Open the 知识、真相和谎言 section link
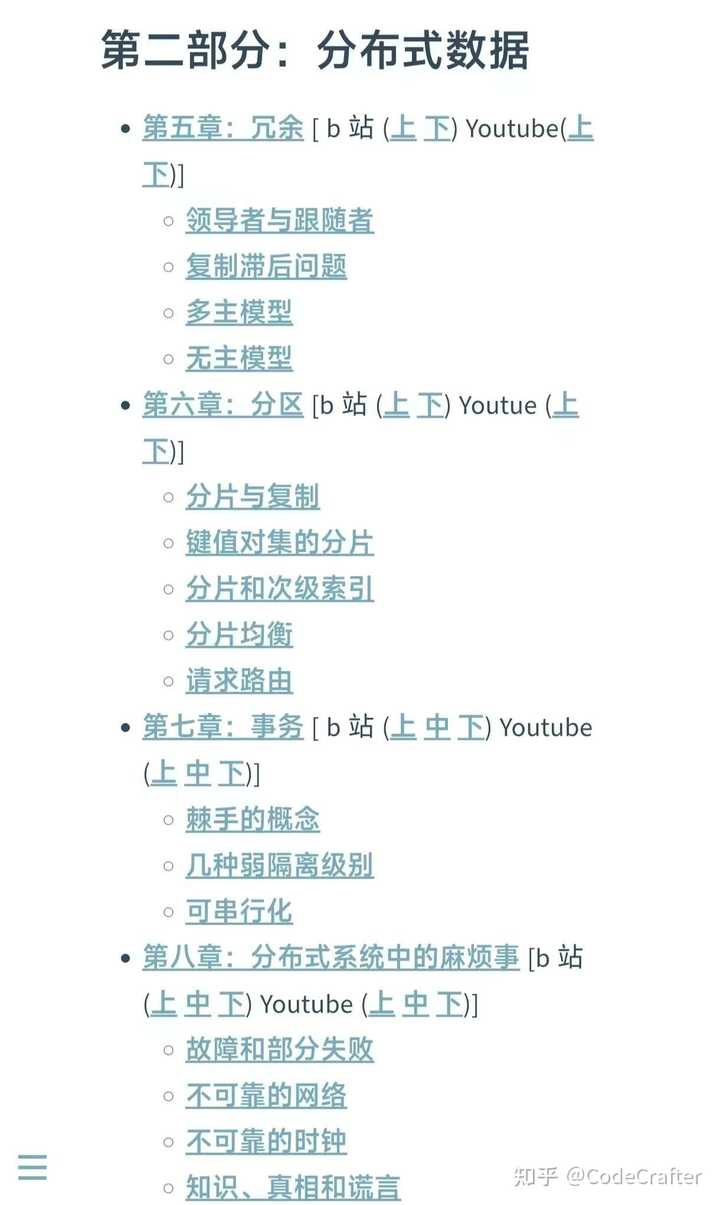This screenshot has width=720, height=1205. click(292, 1186)
